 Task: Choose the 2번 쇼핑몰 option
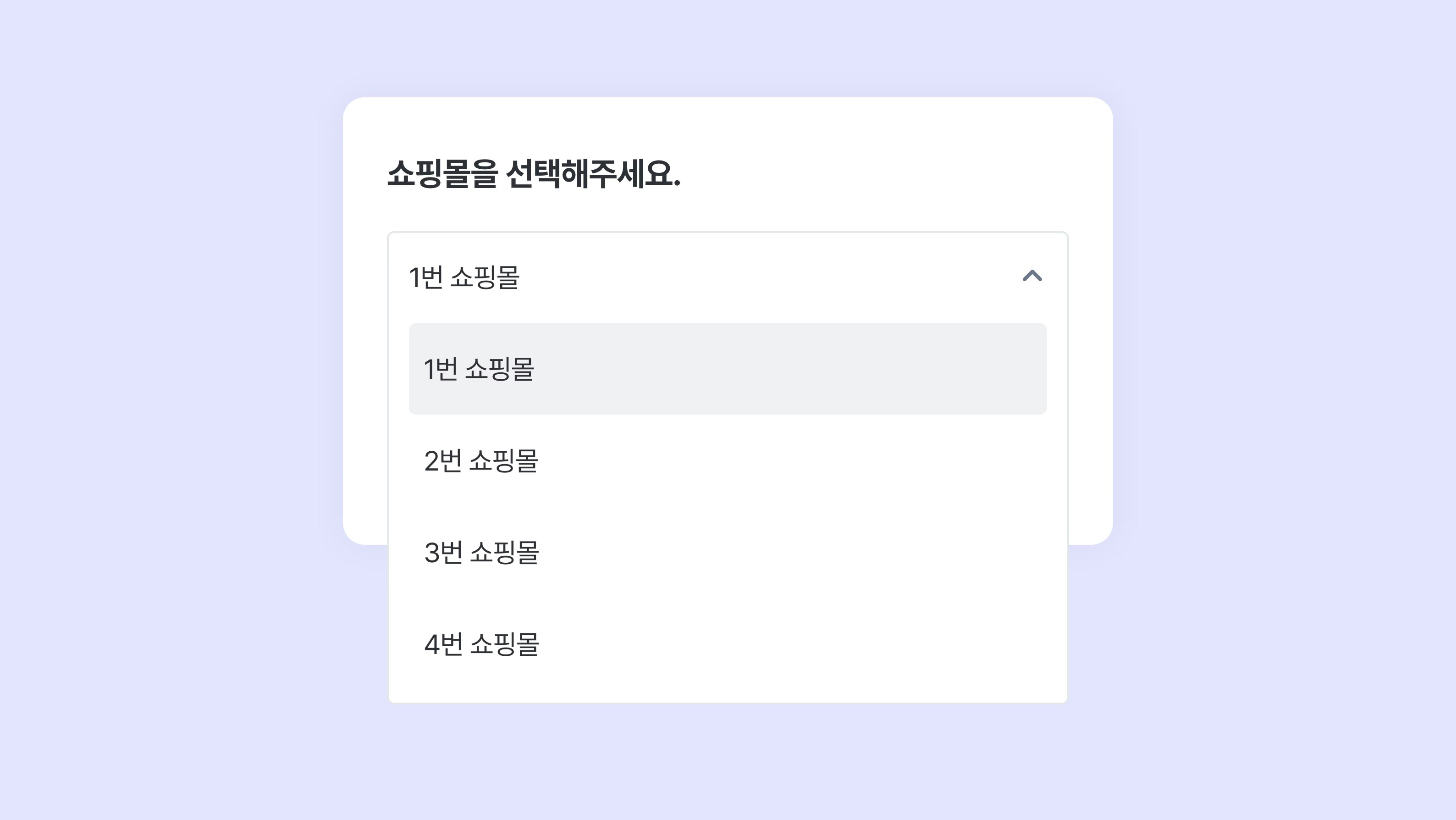click(727, 460)
